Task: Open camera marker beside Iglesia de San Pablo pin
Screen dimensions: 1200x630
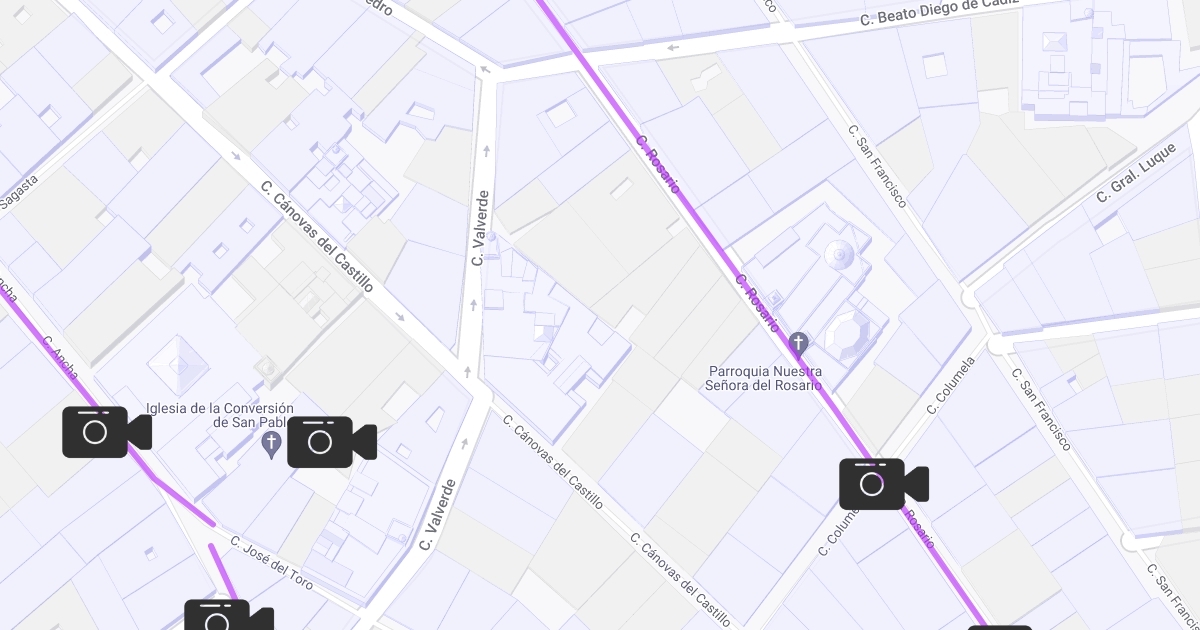Action: 330,442
